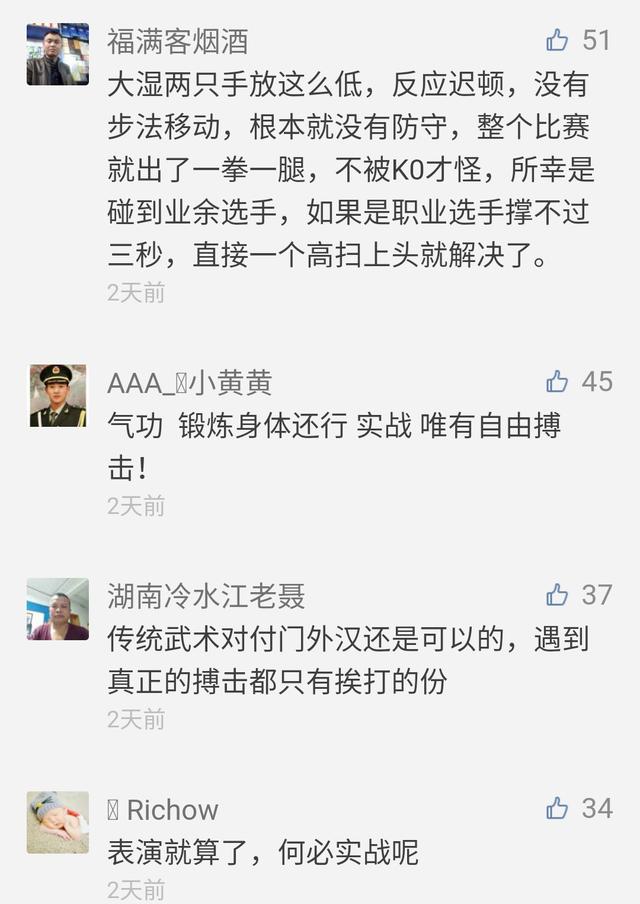Open 福满客烟酒's profile avatar

click(57, 54)
